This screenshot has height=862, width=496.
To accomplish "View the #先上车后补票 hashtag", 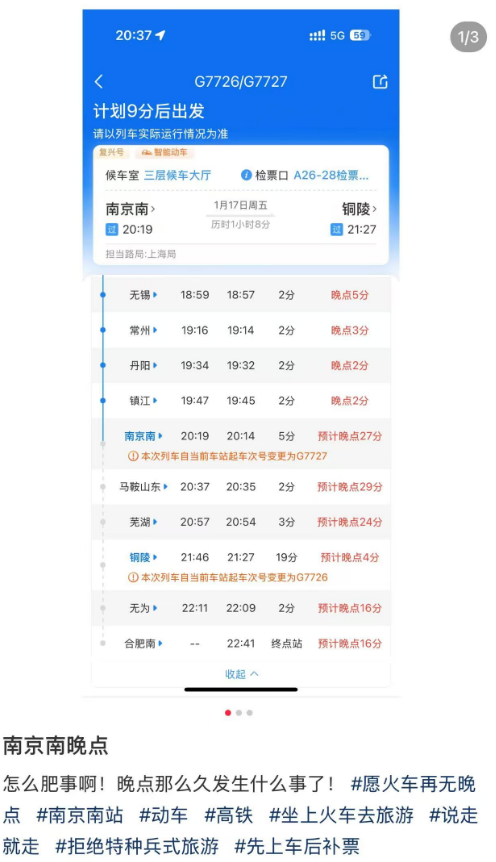I will pos(297,847).
